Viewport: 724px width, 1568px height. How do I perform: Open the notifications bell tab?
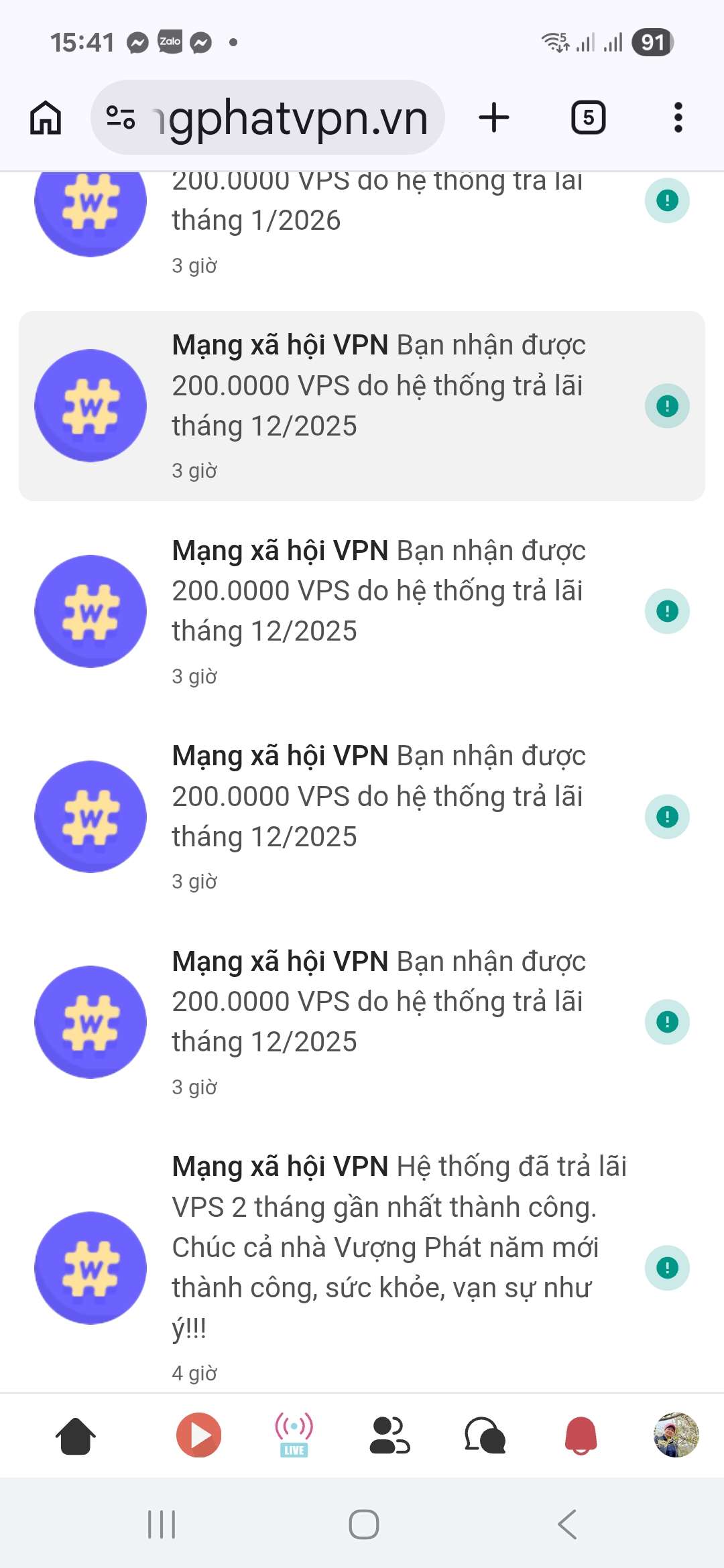coord(581,1436)
